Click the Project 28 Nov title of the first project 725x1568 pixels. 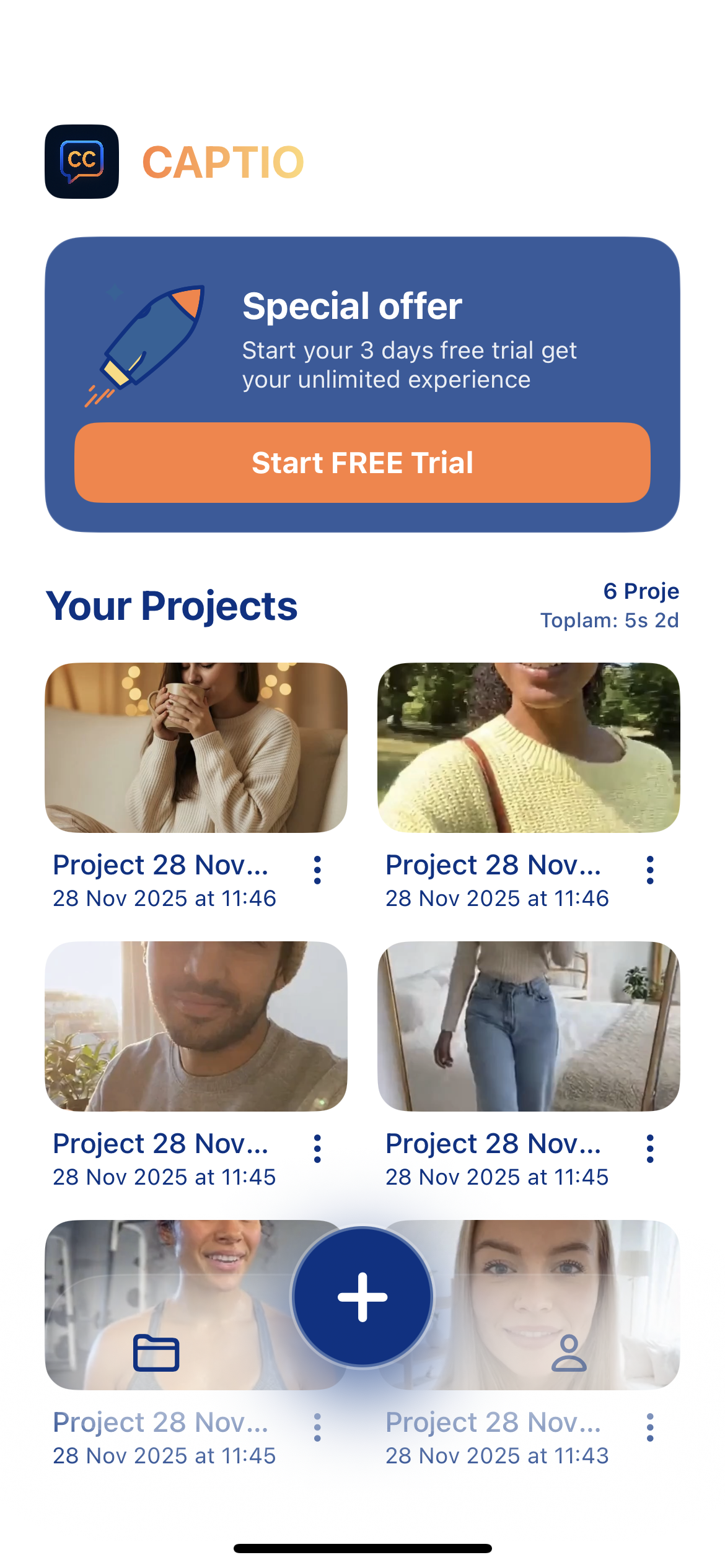point(160,865)
